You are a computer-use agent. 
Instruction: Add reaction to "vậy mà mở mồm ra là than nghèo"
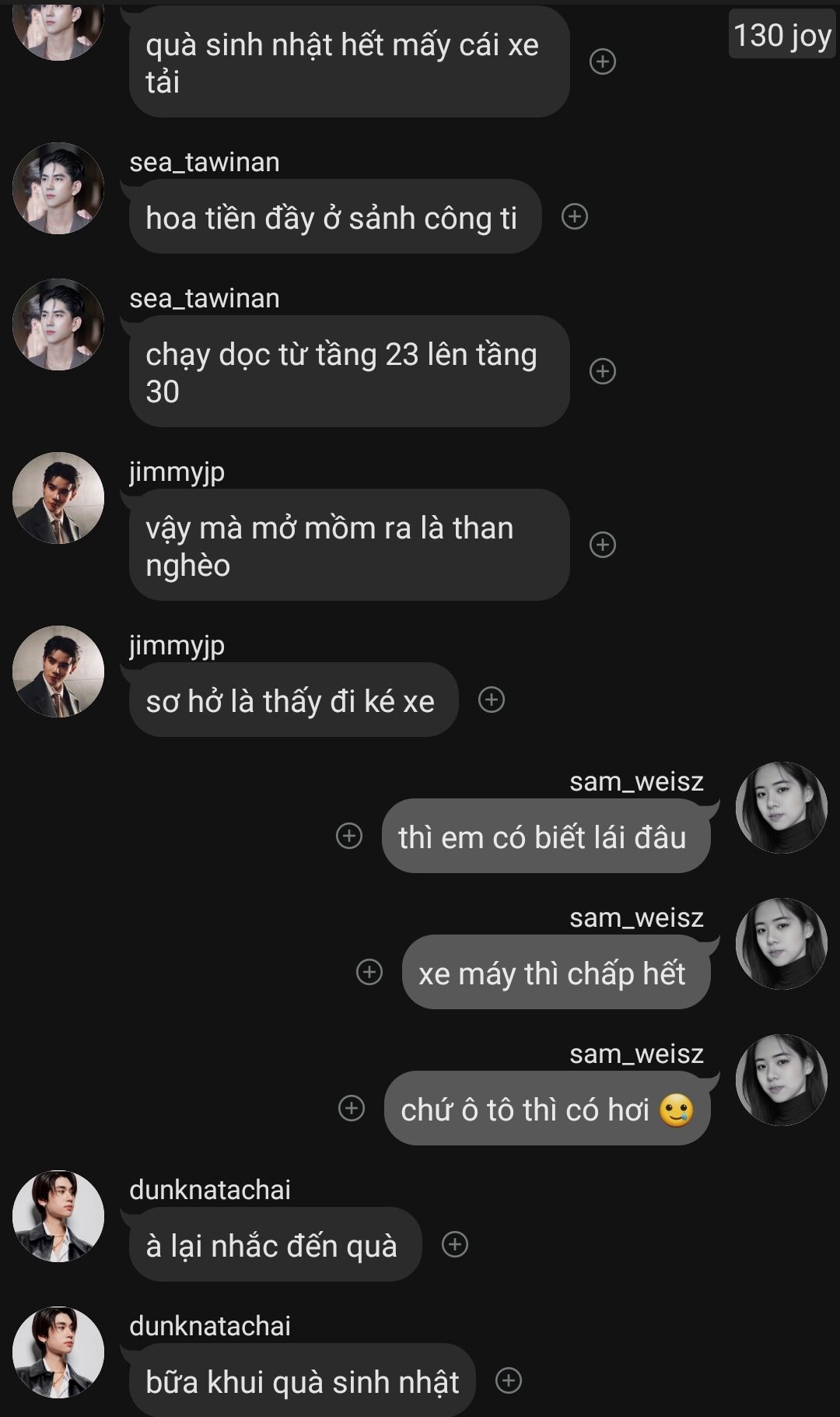(x=603, y=545)
